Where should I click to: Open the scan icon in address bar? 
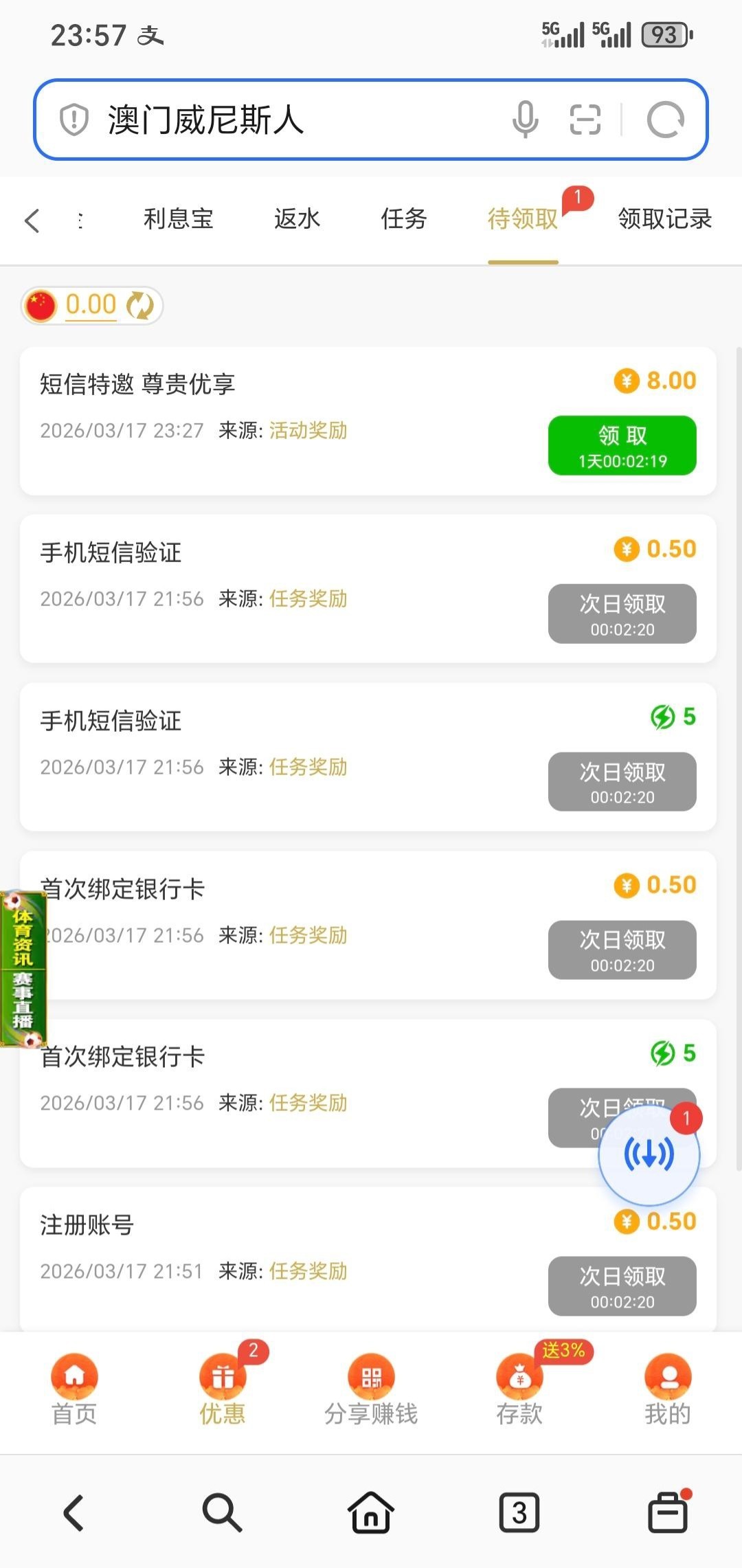click(x=585, y=120)
